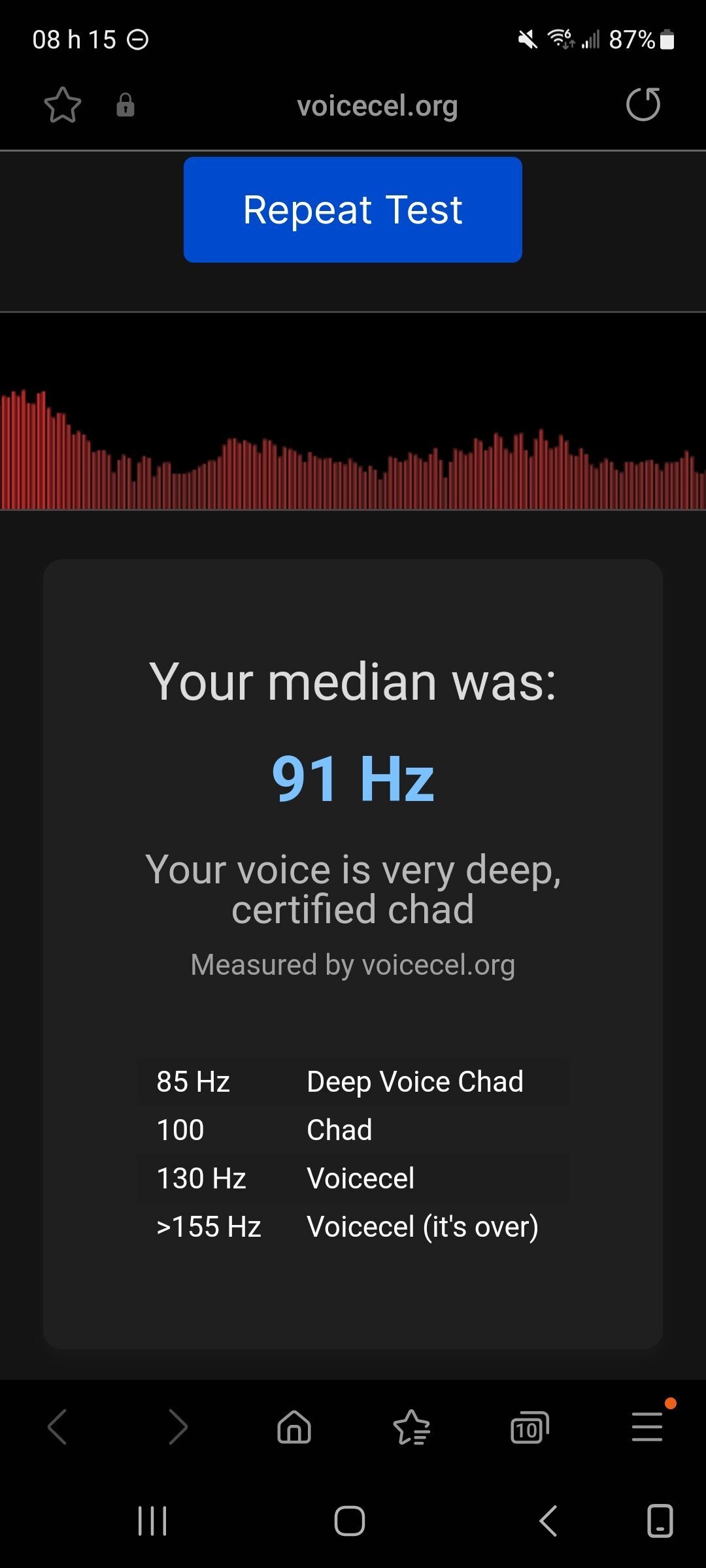Screen dimensions: 706x1568
Task: Open the bookmarks list
Action: 412,1426
